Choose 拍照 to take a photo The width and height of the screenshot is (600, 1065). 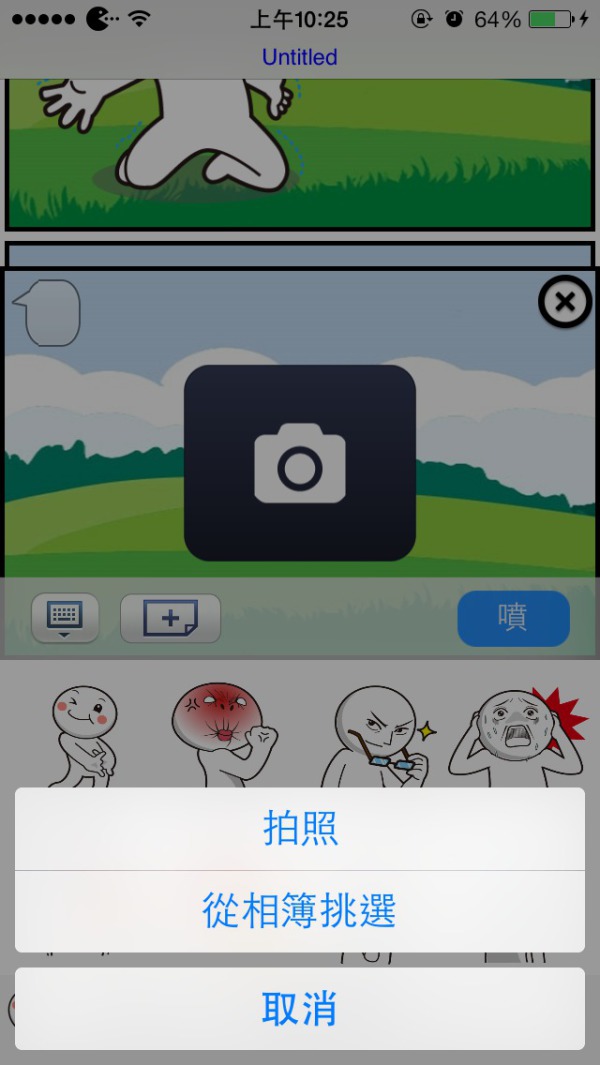click(x=300, y=829)
